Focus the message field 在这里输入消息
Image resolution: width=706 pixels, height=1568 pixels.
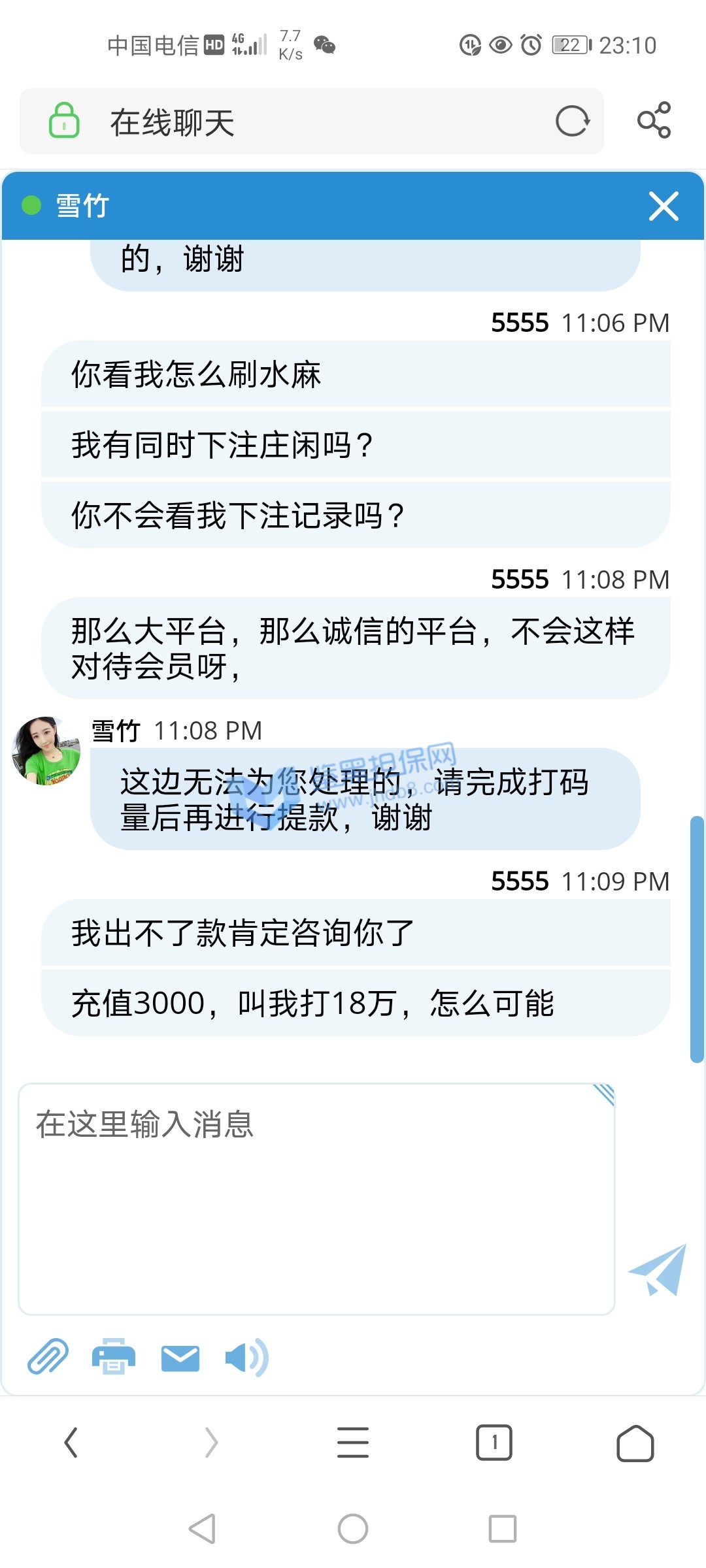(x=316, y=1198)
